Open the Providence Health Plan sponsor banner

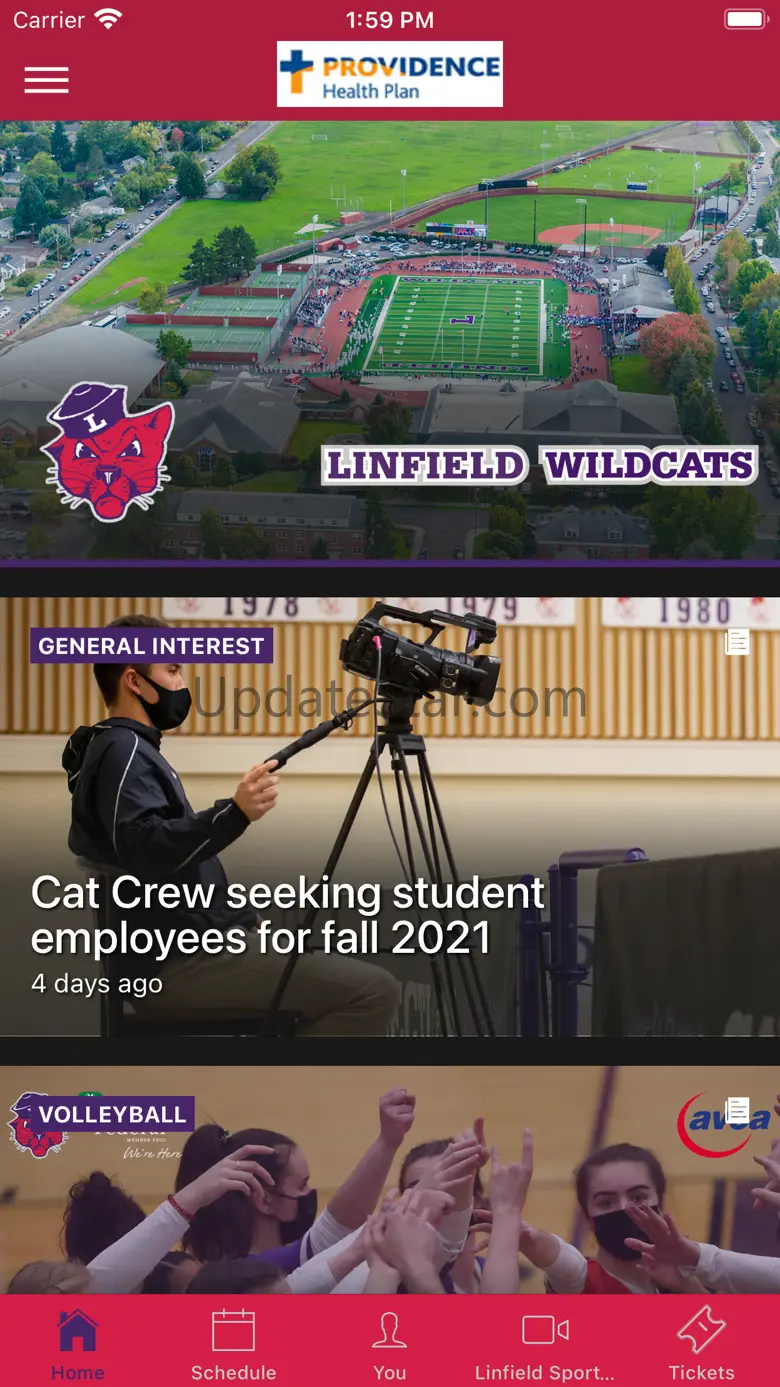pyautogui.click(x=390, y=74)
